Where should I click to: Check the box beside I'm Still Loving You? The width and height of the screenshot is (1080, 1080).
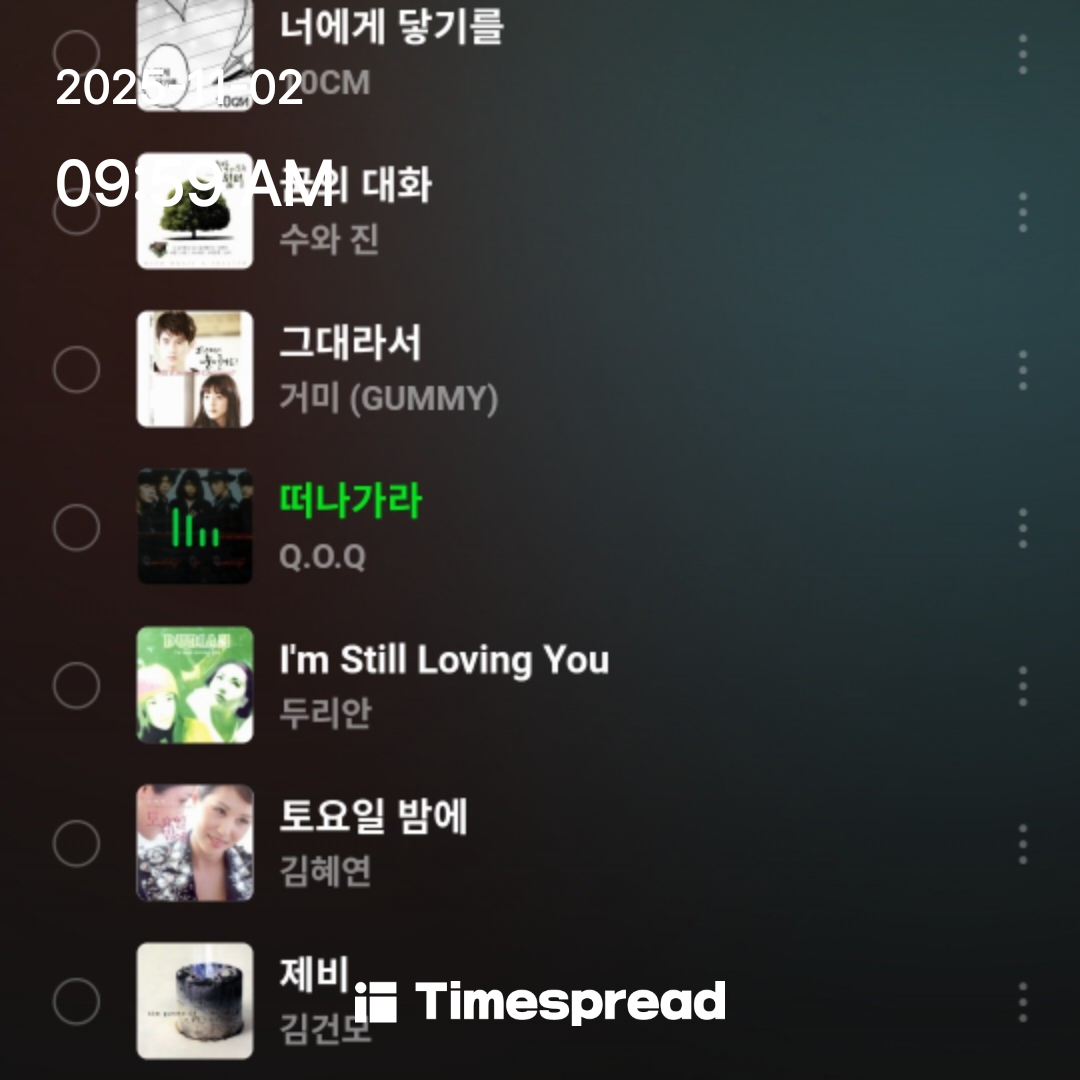(76, 685)
